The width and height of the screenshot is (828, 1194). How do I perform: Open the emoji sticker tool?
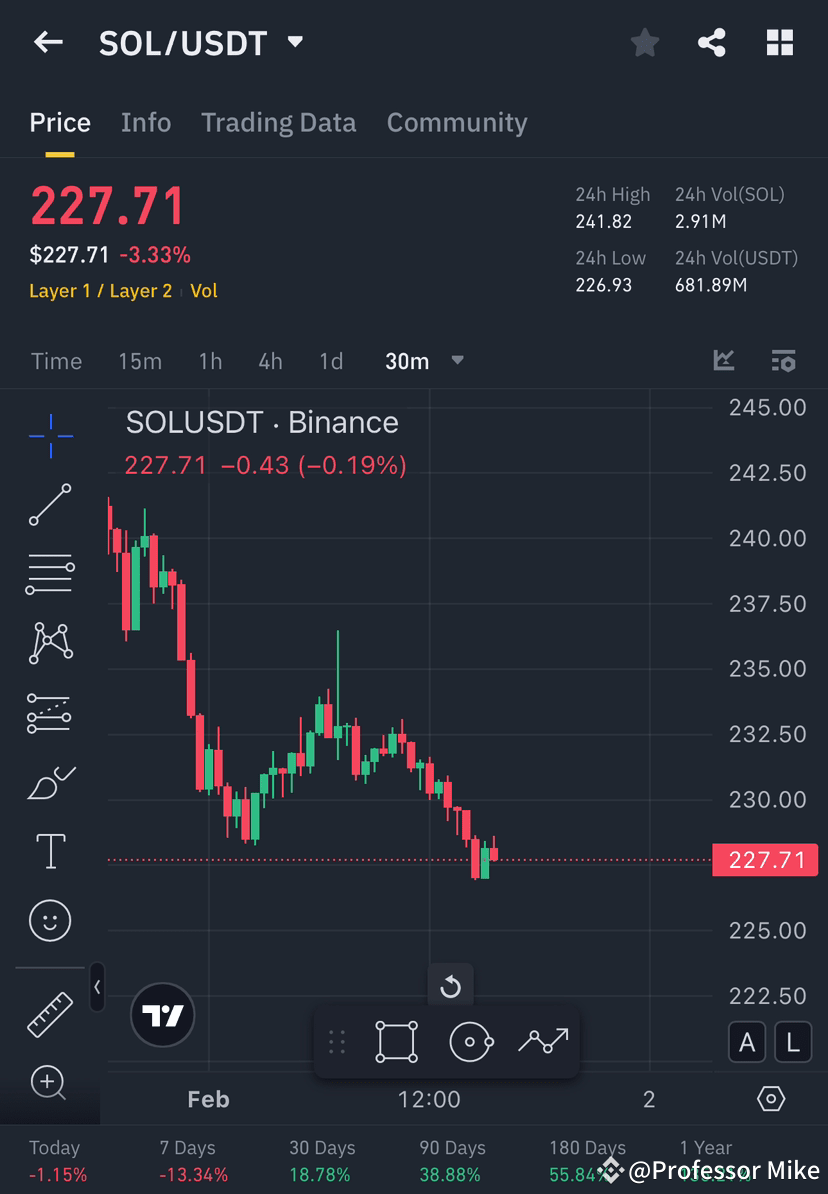(50, 920)
